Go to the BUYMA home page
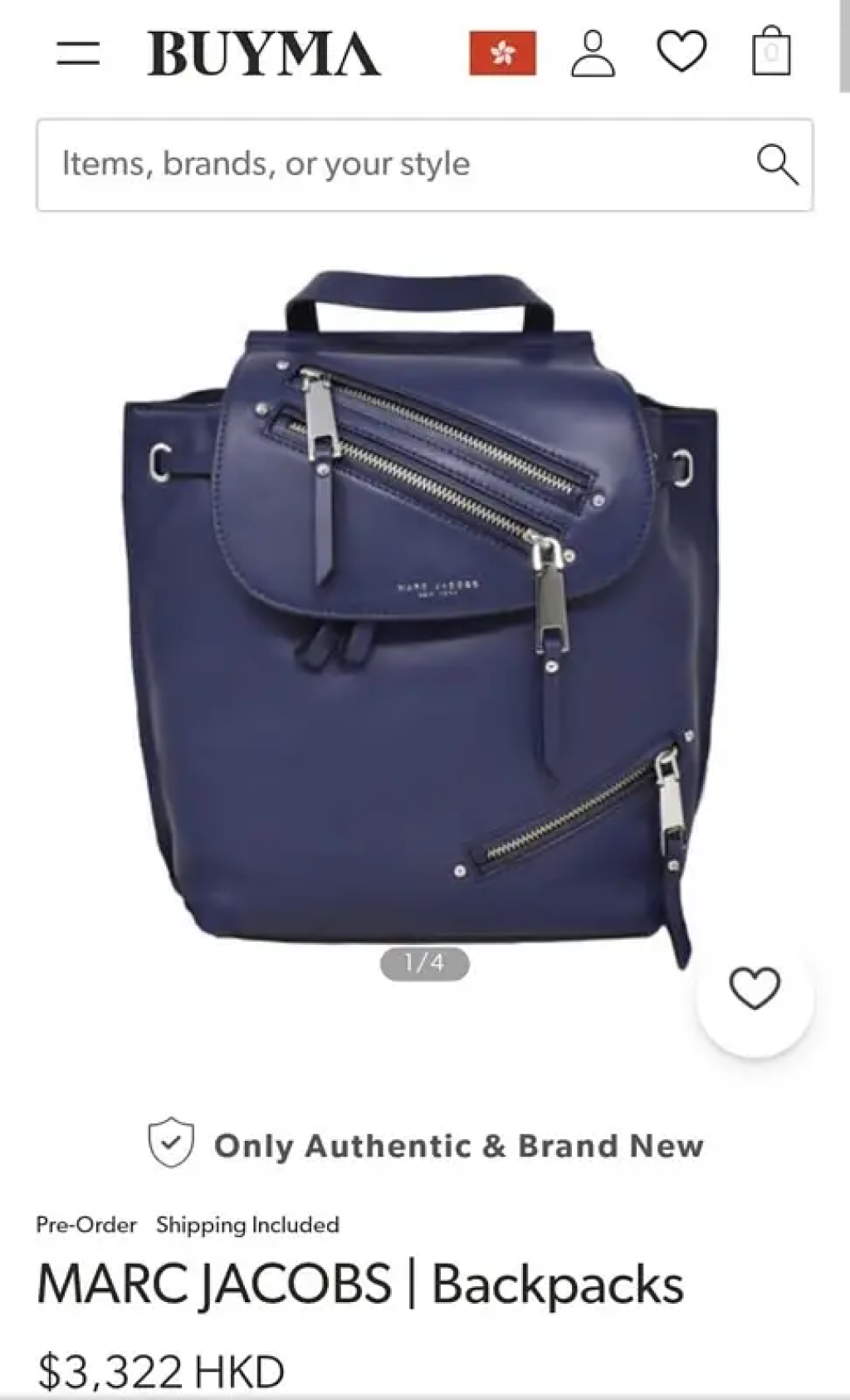850x1400 pixels. [x=264, y=54]
